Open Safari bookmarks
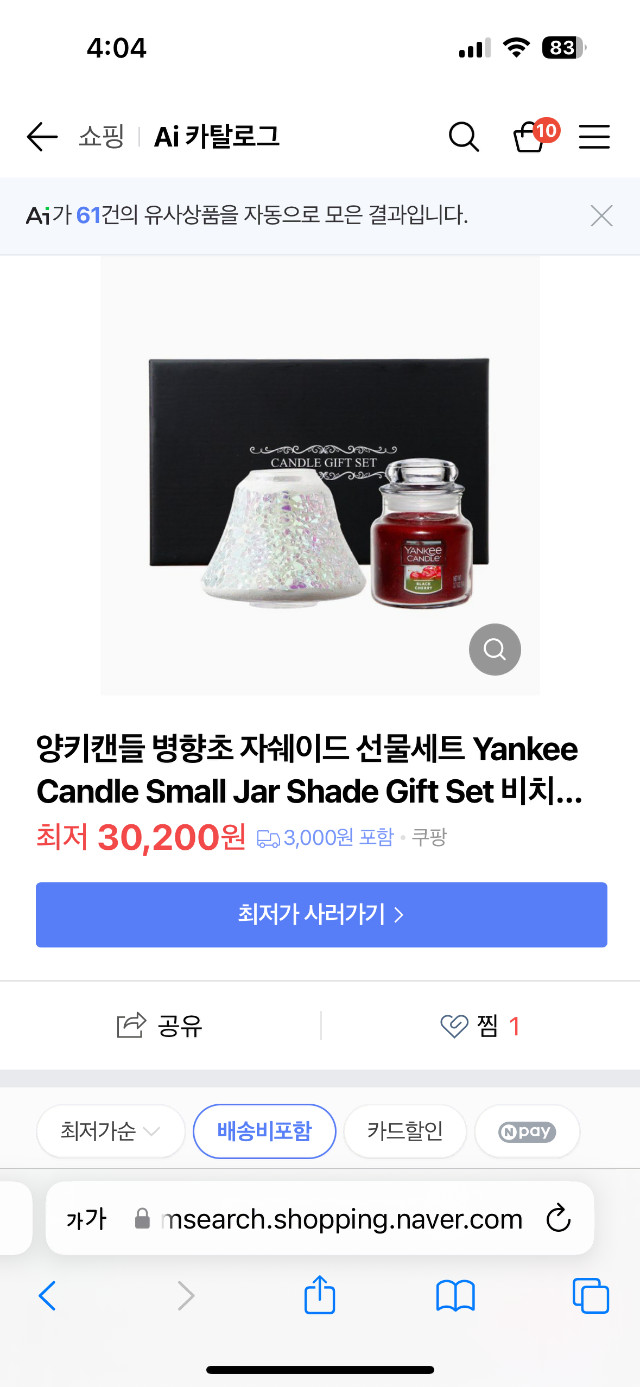This screenshot has height=1387, width=640. [455, 1296]
